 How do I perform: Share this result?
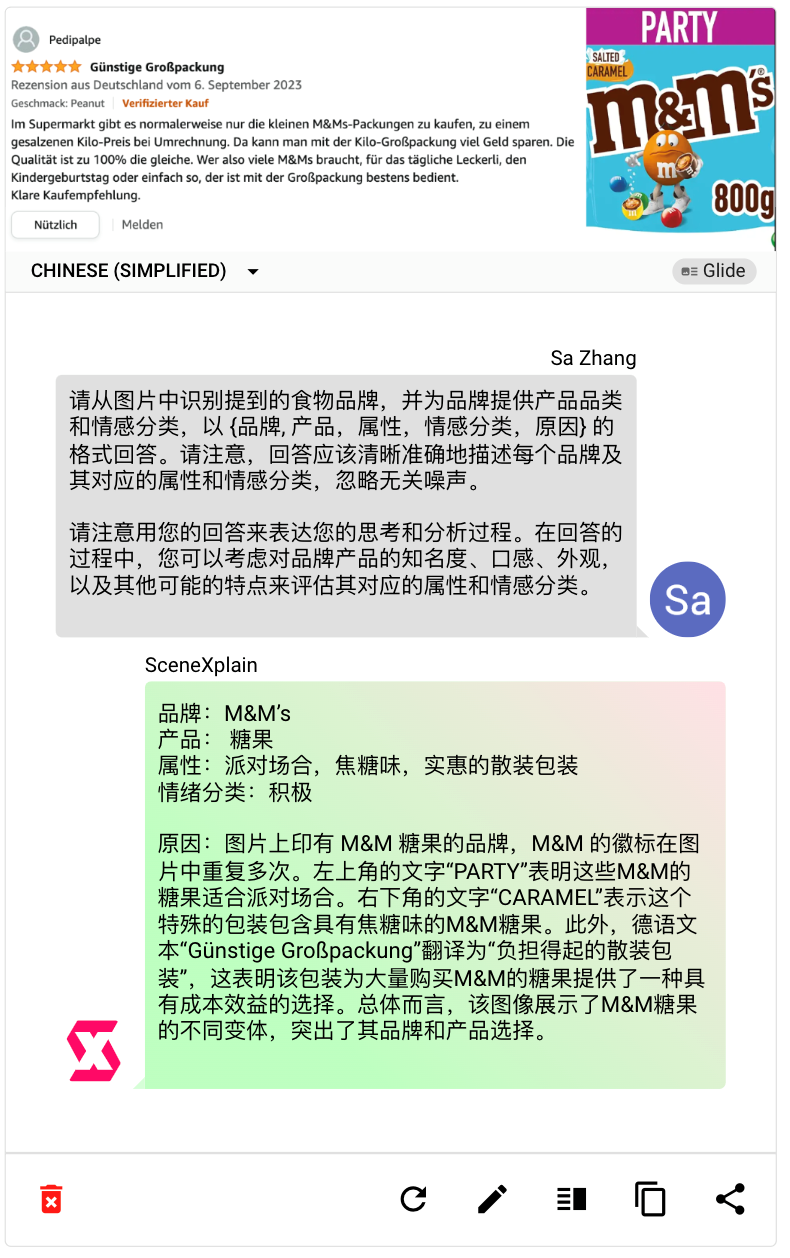tap(730, 1198)
